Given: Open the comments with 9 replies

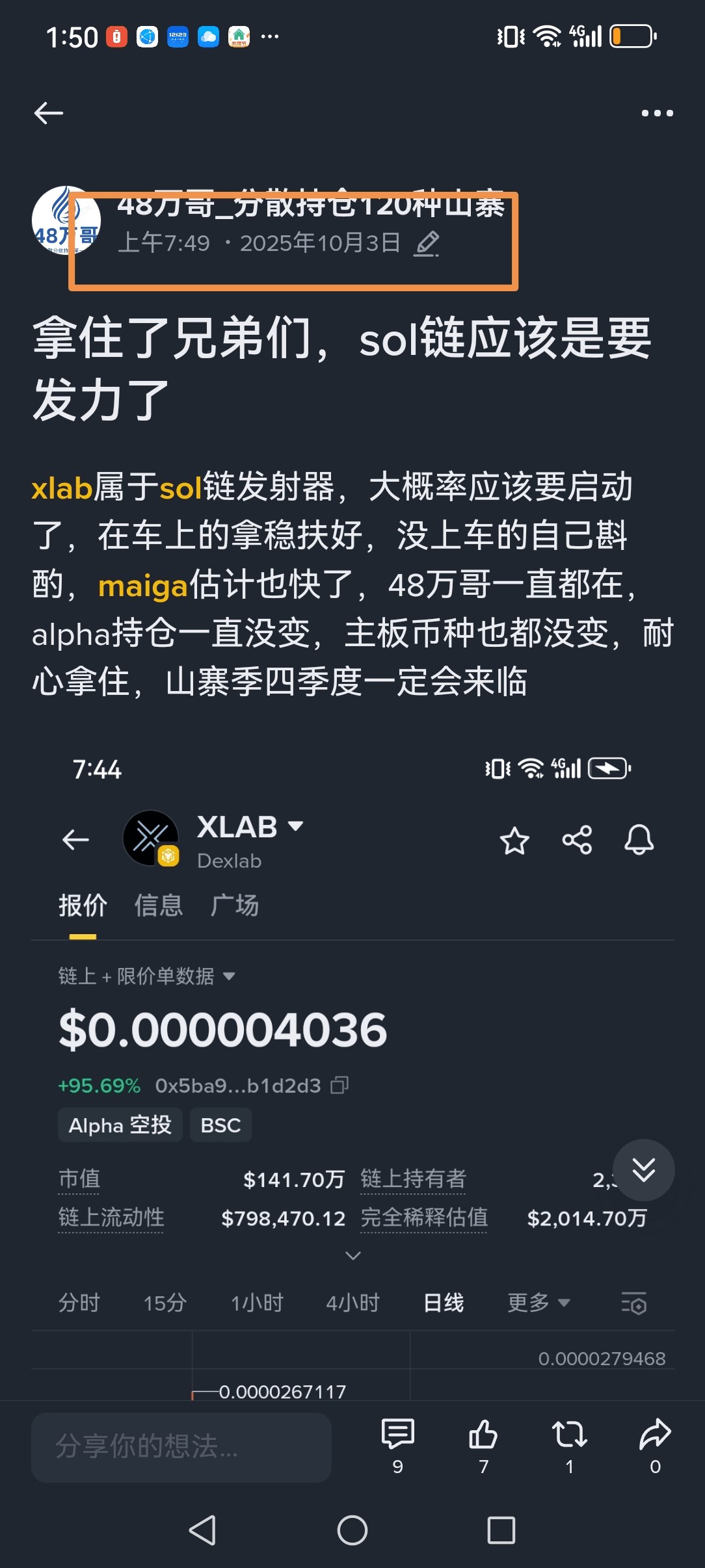Looking at the screenshot, I should 397,1444.
